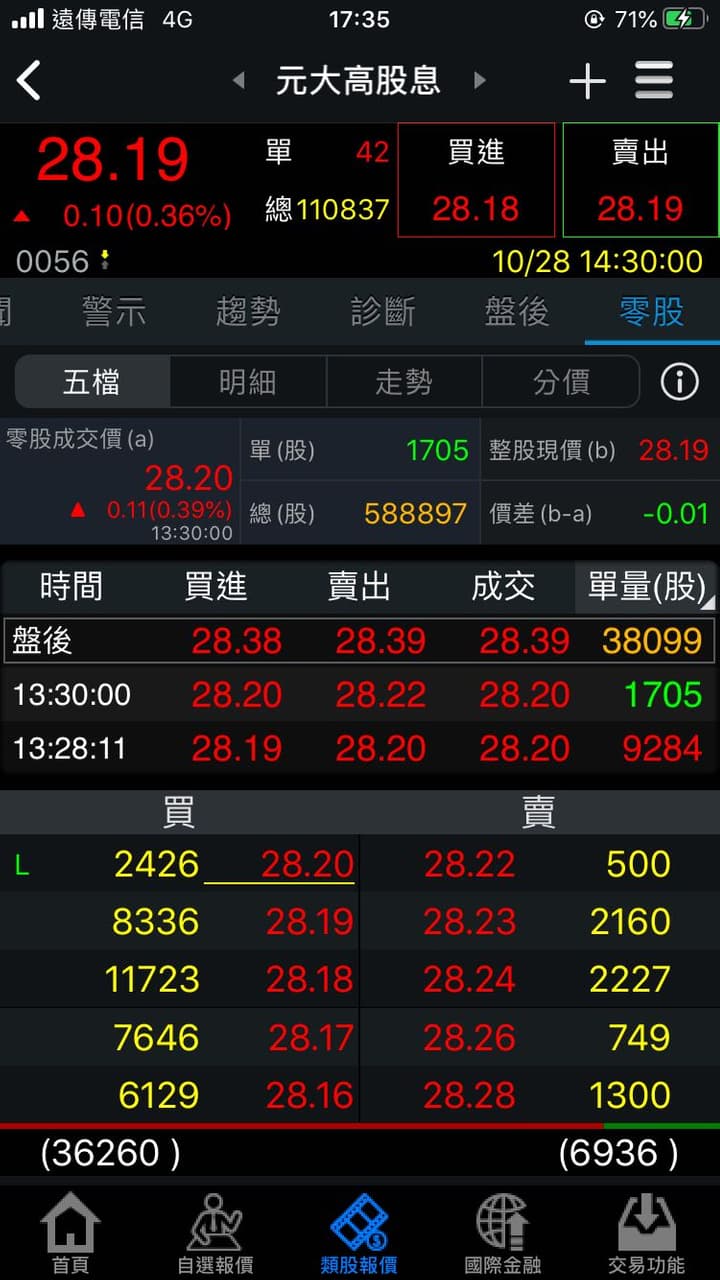Open the info icon
This screenshot has height=1280, width=720.
point(680,382)
